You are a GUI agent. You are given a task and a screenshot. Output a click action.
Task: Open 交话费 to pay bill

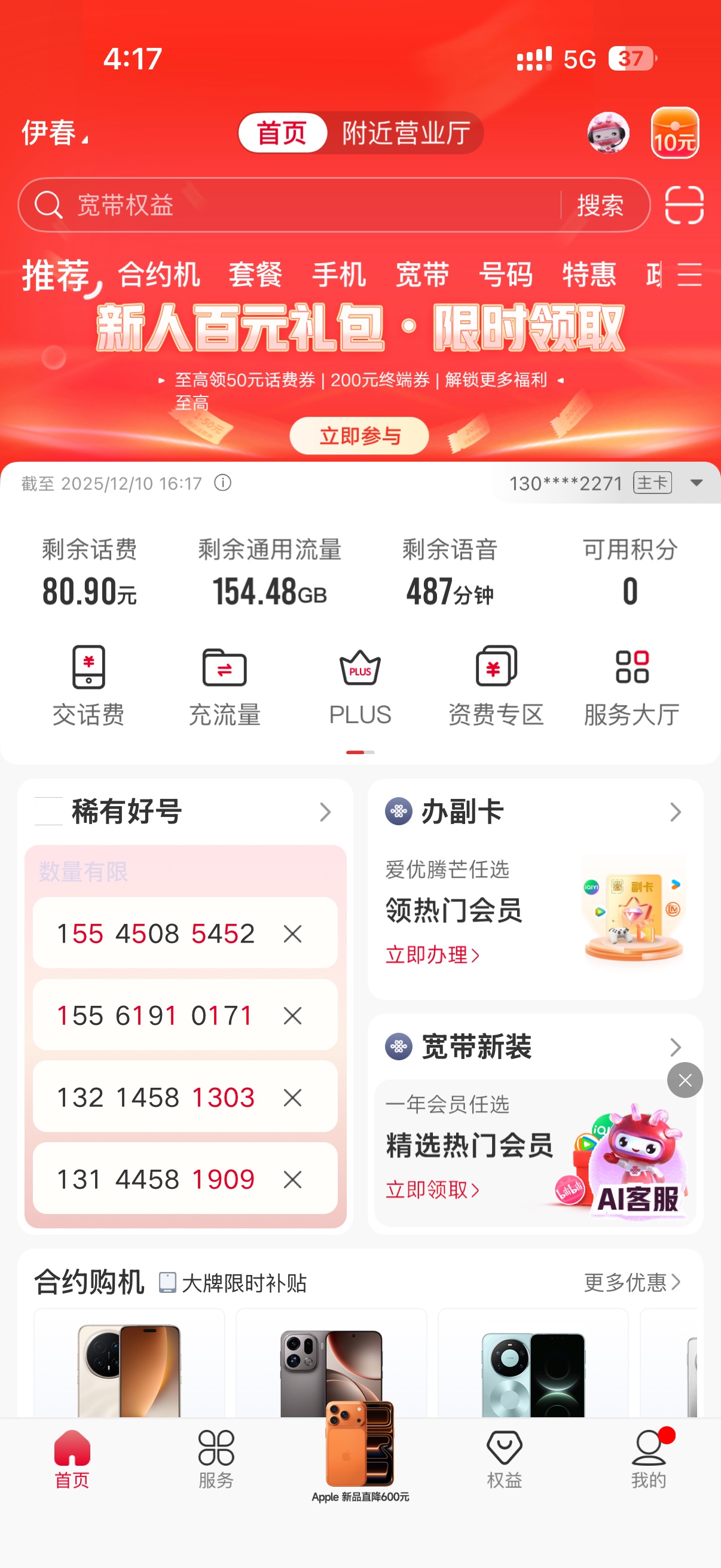pyautogui.click(x=89, y=686)
